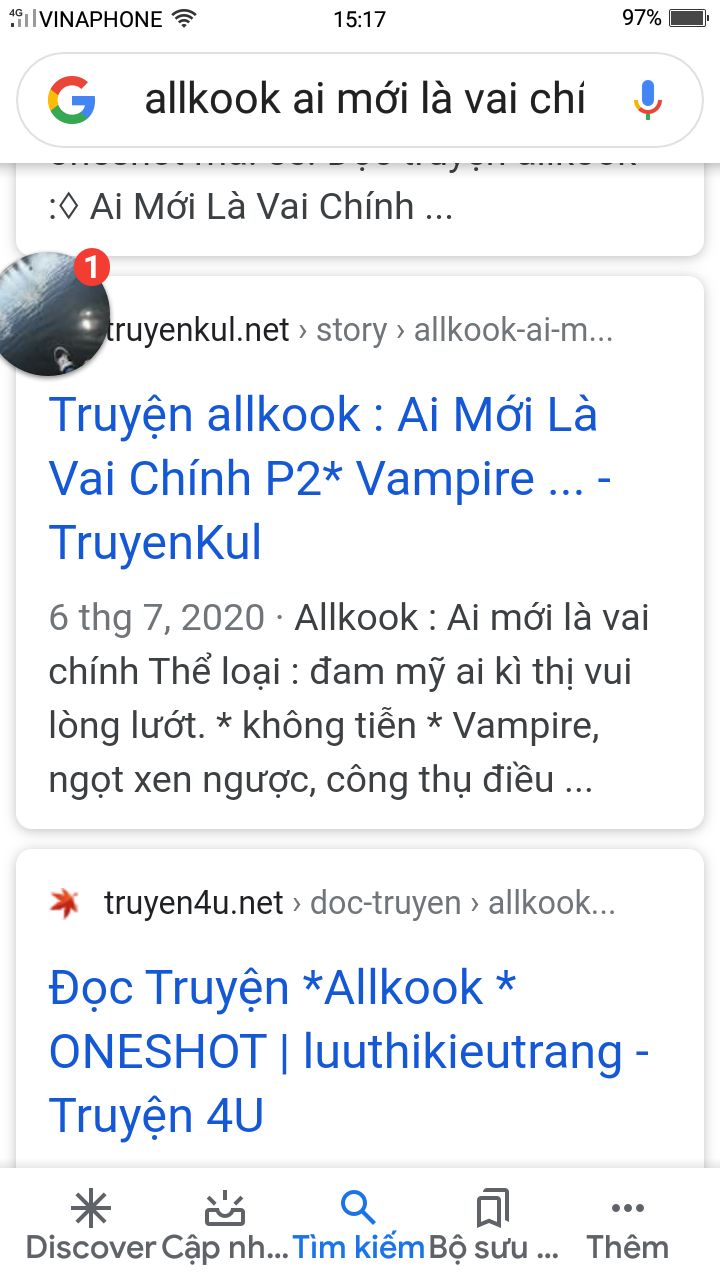Tap the search box with allkook query
This screenshot has height=1280, width=720.
pos(365,100)
